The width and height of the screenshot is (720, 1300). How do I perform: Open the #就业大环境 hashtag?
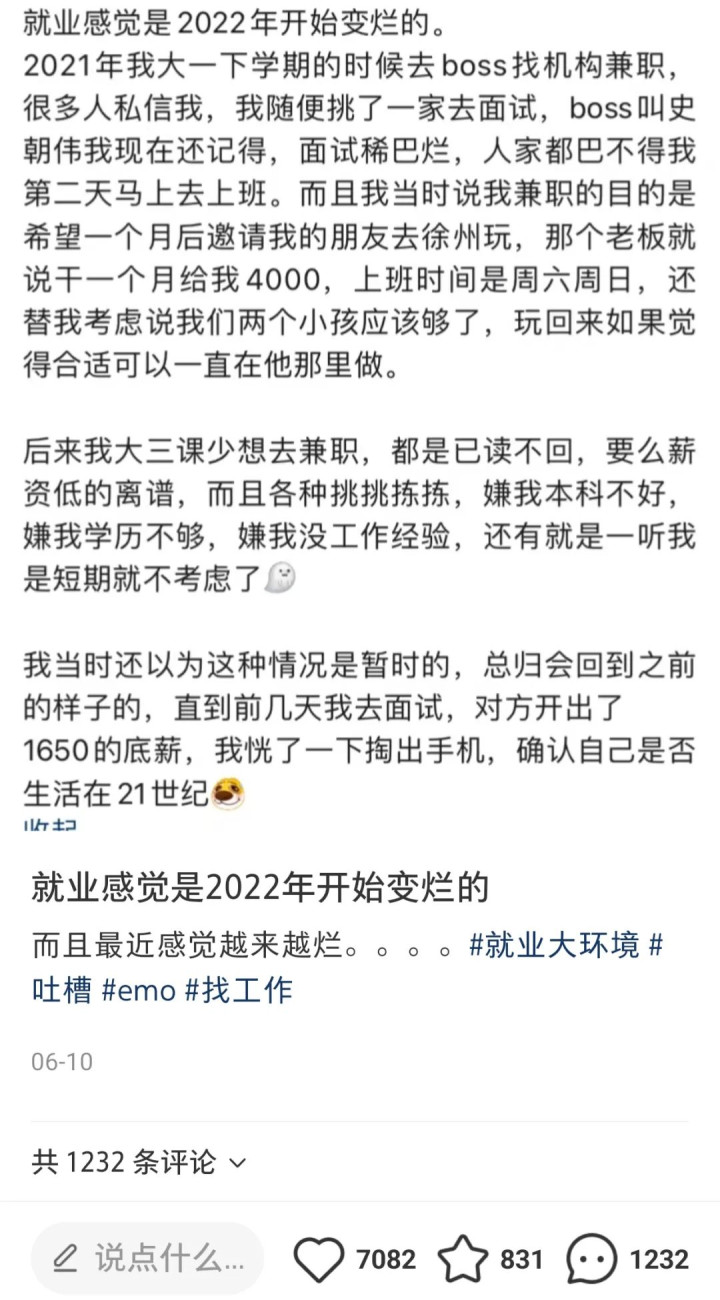pyautogui.click(x=554, y=944)
